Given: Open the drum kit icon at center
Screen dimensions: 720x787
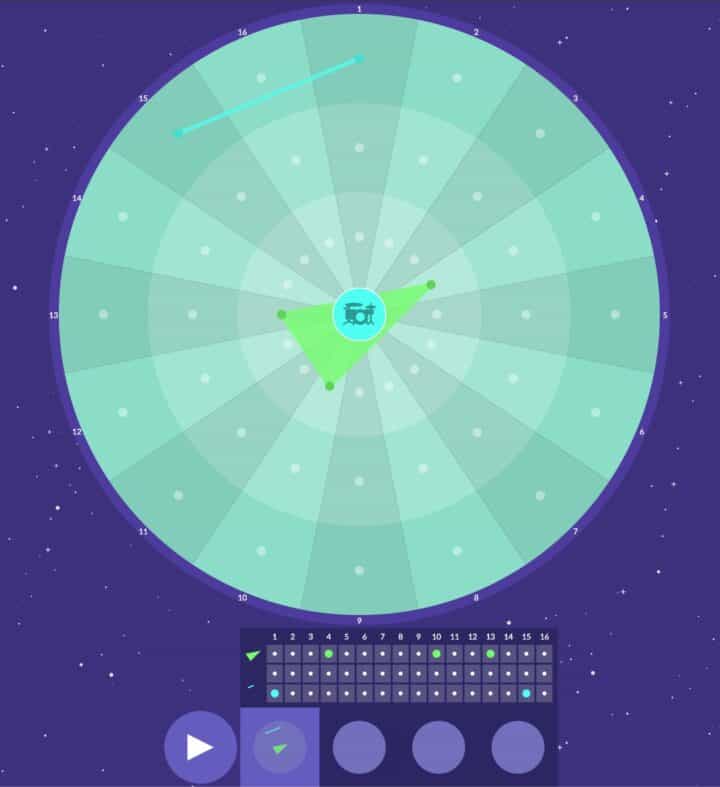Looking at the screenshot, I should coord(359,314).
